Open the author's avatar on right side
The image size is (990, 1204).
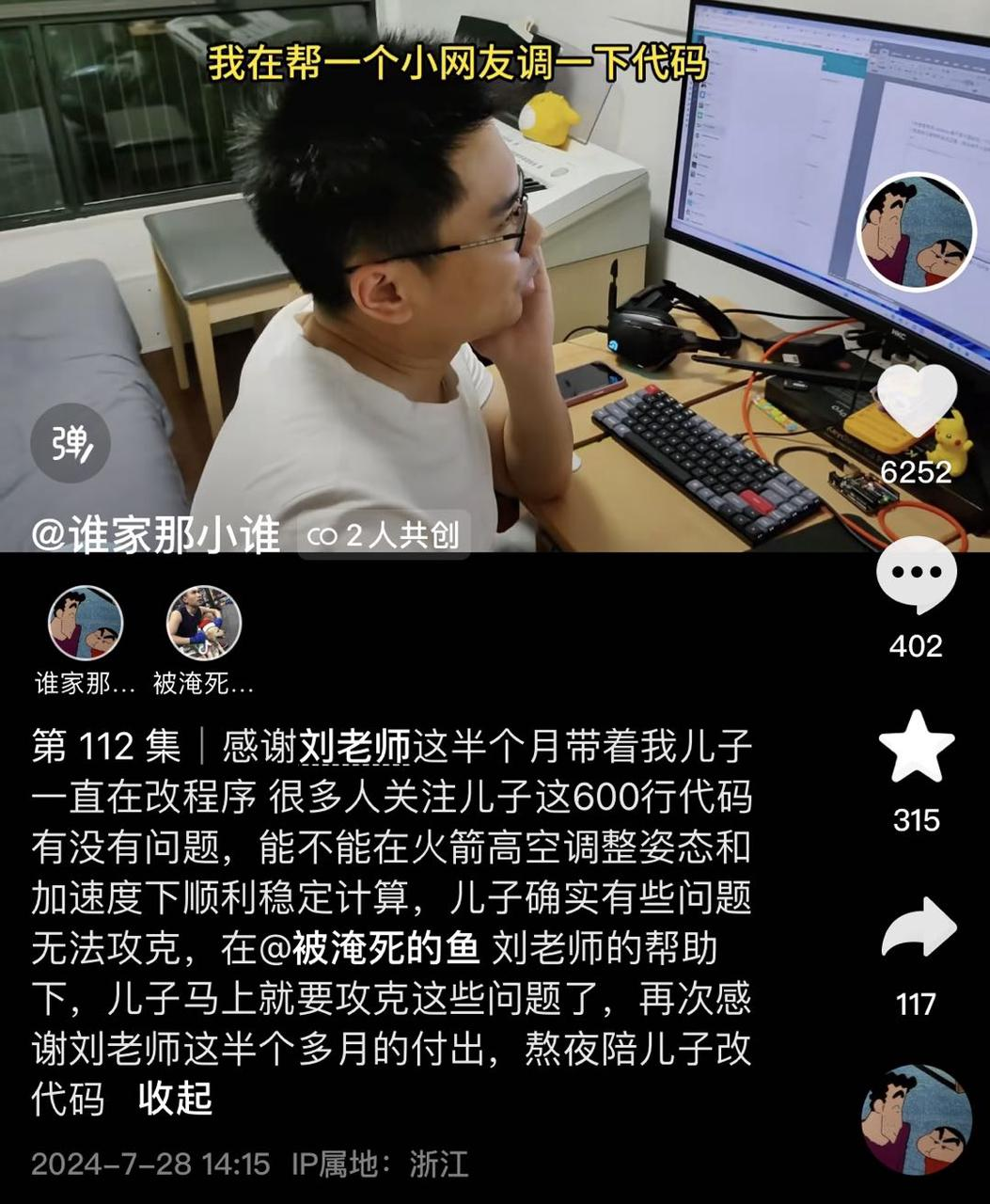coord(917,231)
